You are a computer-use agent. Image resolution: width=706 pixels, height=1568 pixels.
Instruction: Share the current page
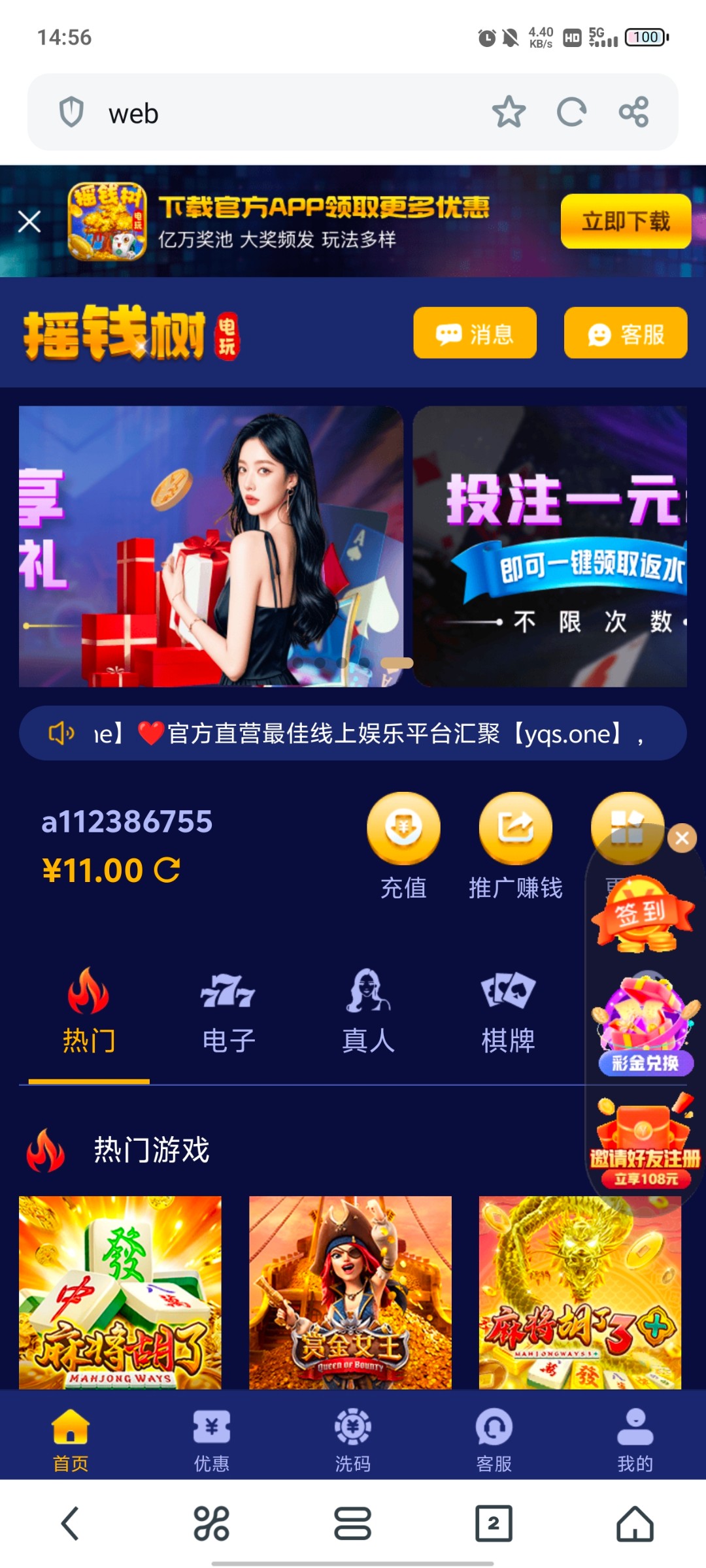(x=633, y=112)
